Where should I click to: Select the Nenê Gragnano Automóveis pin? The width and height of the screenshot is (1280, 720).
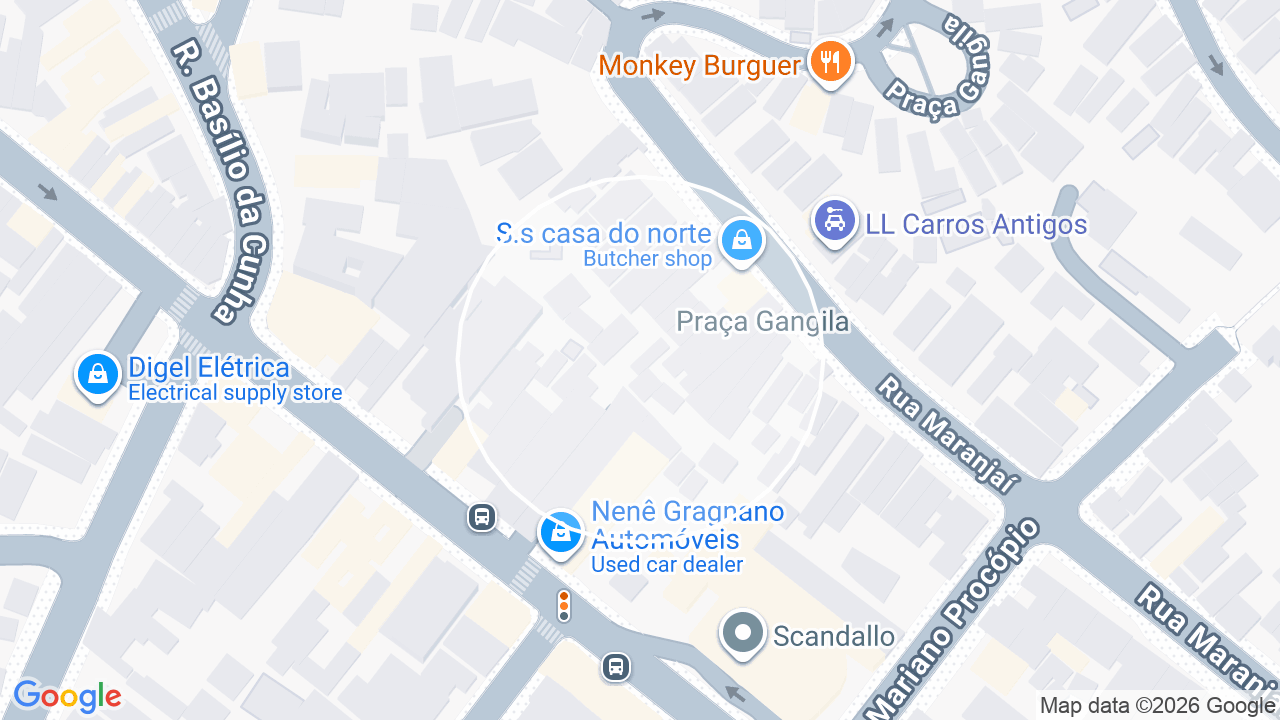click(x=561, y=534)
